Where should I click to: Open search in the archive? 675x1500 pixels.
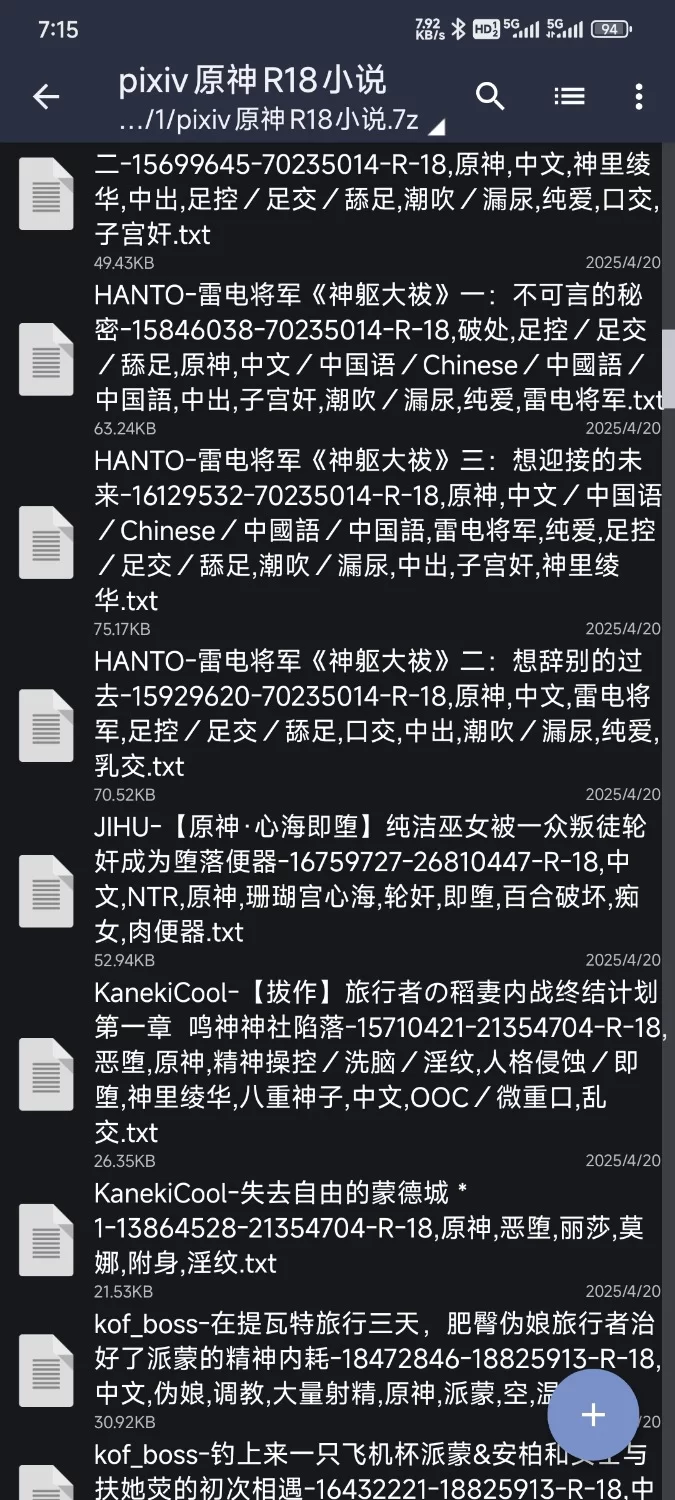(x=490, y=96)
